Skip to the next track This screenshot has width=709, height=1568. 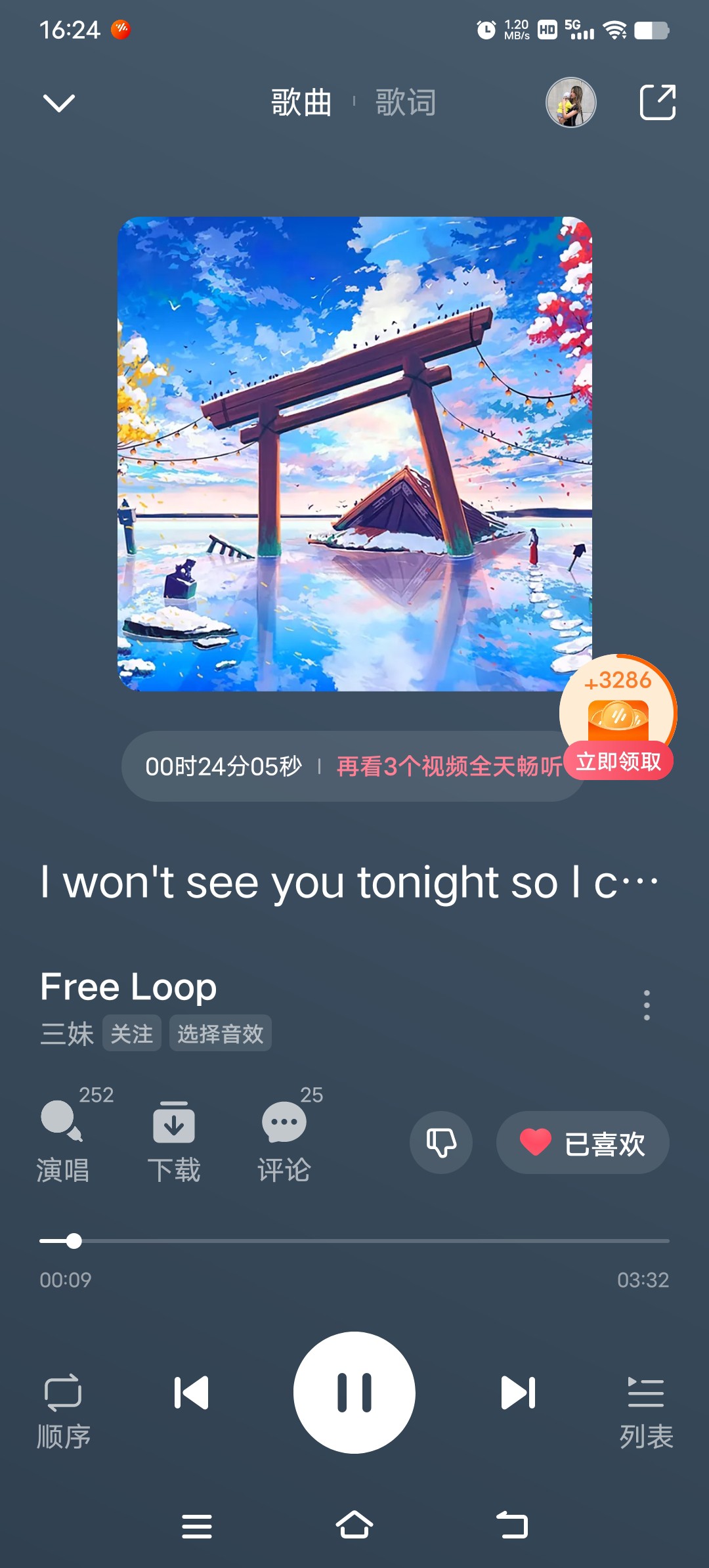click(x=518, y=1393)
